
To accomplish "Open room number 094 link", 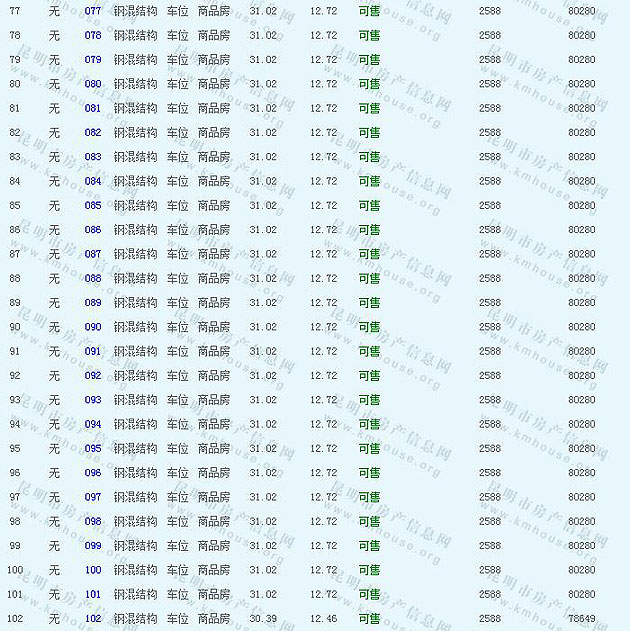I will [x=93, y=424].
